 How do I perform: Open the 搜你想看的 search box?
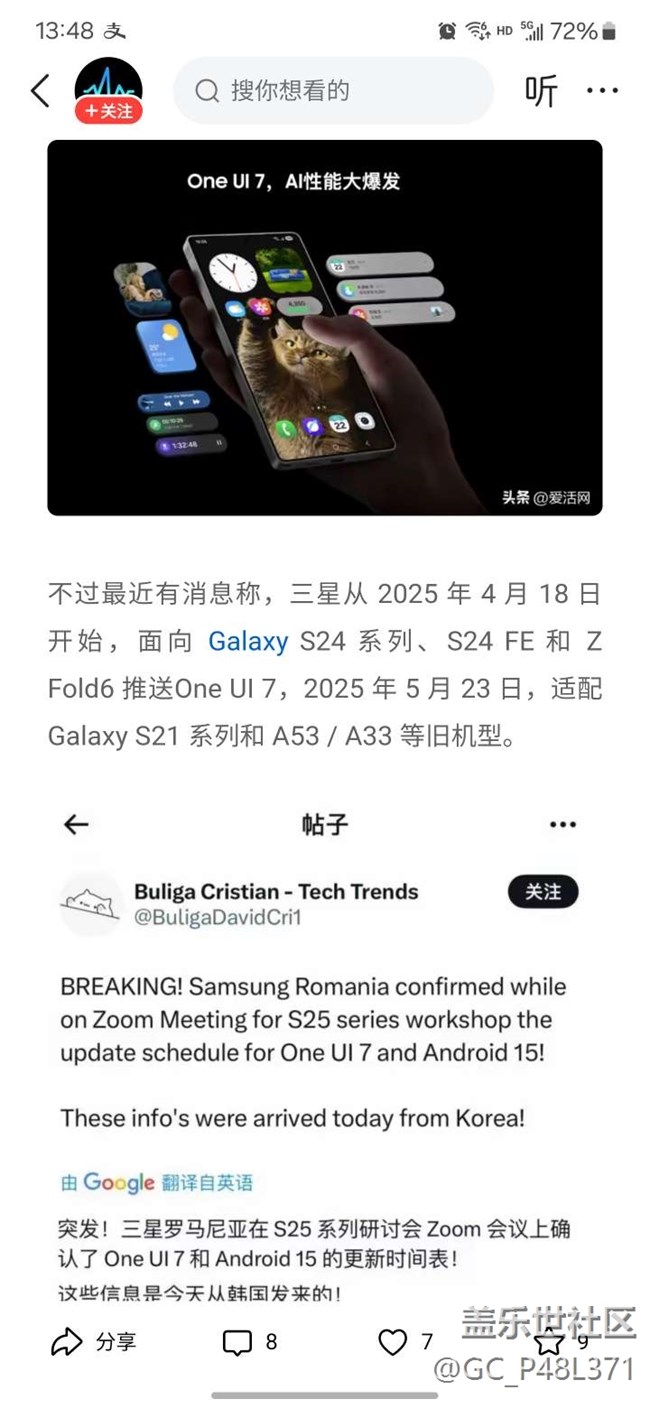pyautogui.click(x=334, y=91)
